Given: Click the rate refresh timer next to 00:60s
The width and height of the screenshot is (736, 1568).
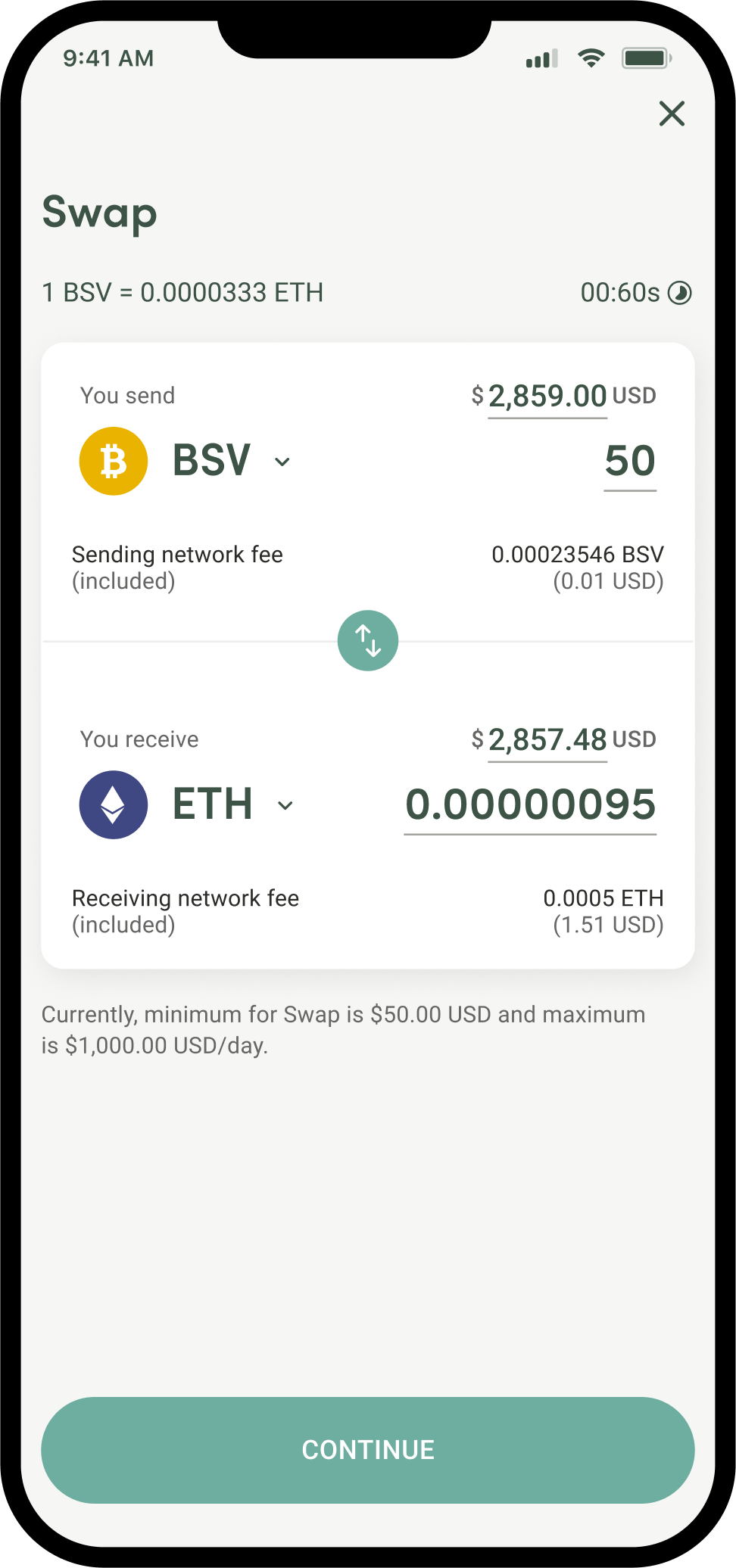Looking at the screenshot, I should pos(679,293).
